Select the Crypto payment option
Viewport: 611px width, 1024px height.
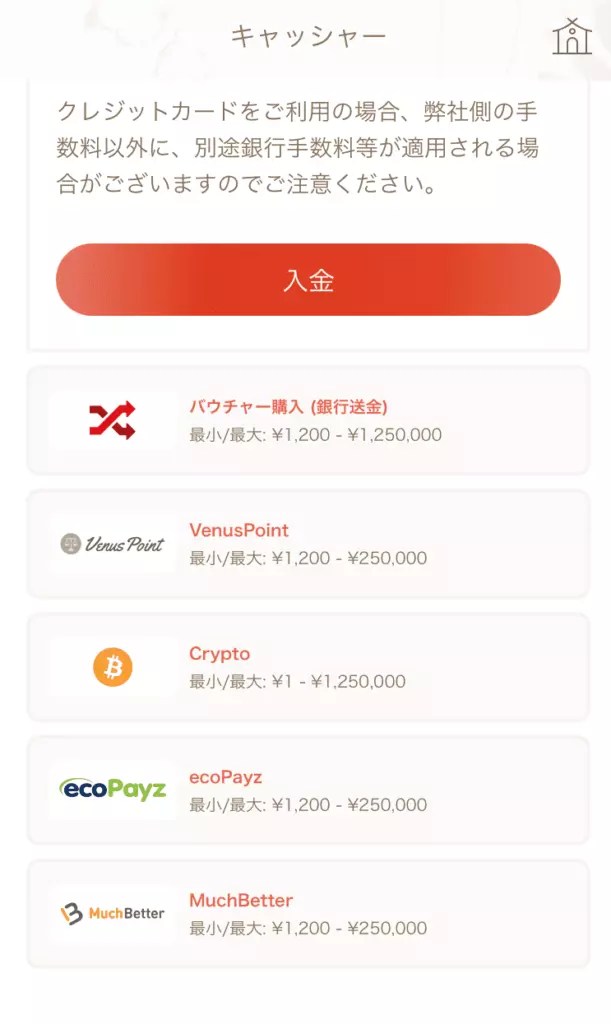point(308,667)
